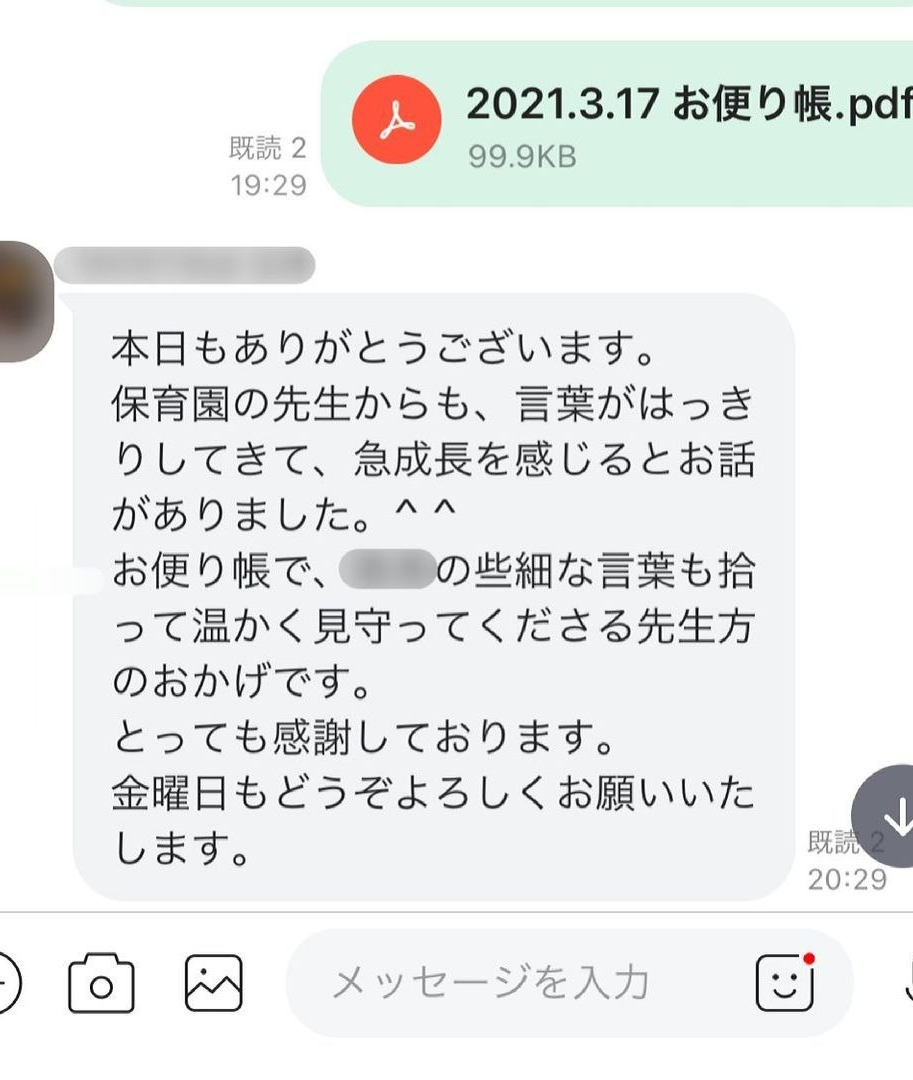Screen dimensions: 913x1080
Task: Open the 2021.3.17 お便り帳 PDF attachment
Action: click(x=620, y=123)
